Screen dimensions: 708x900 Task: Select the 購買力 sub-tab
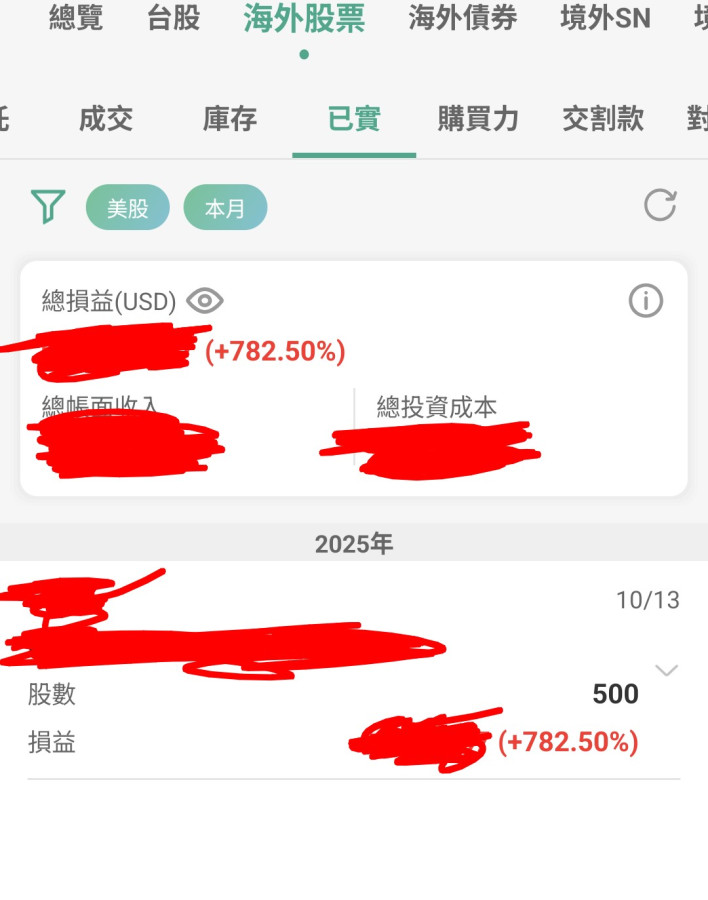(x=478, y=120)
